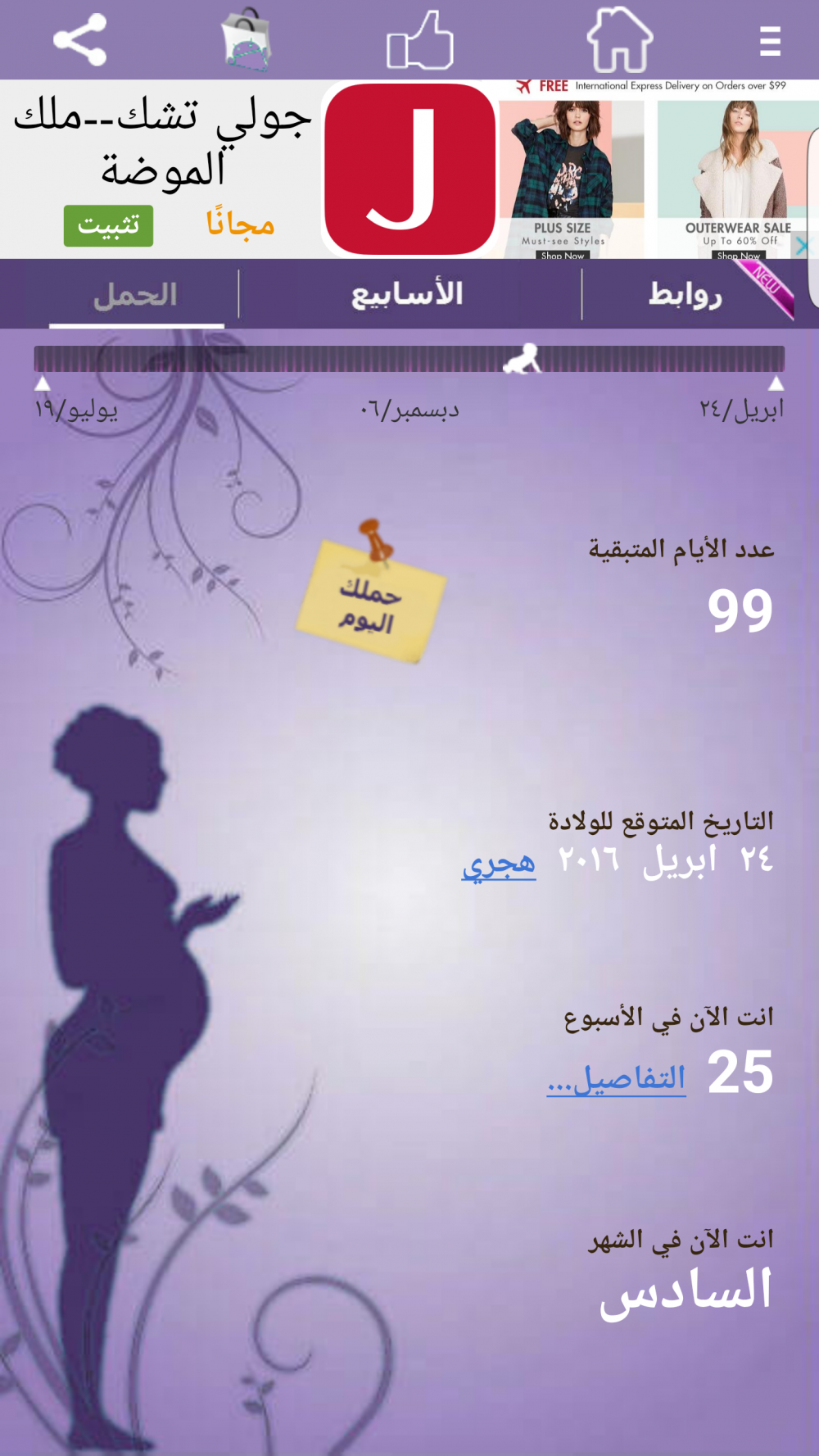Tap the thumbs-up like icon
Image resolution: width=819 pixels, height=1456 pixels.
point(420,41)
